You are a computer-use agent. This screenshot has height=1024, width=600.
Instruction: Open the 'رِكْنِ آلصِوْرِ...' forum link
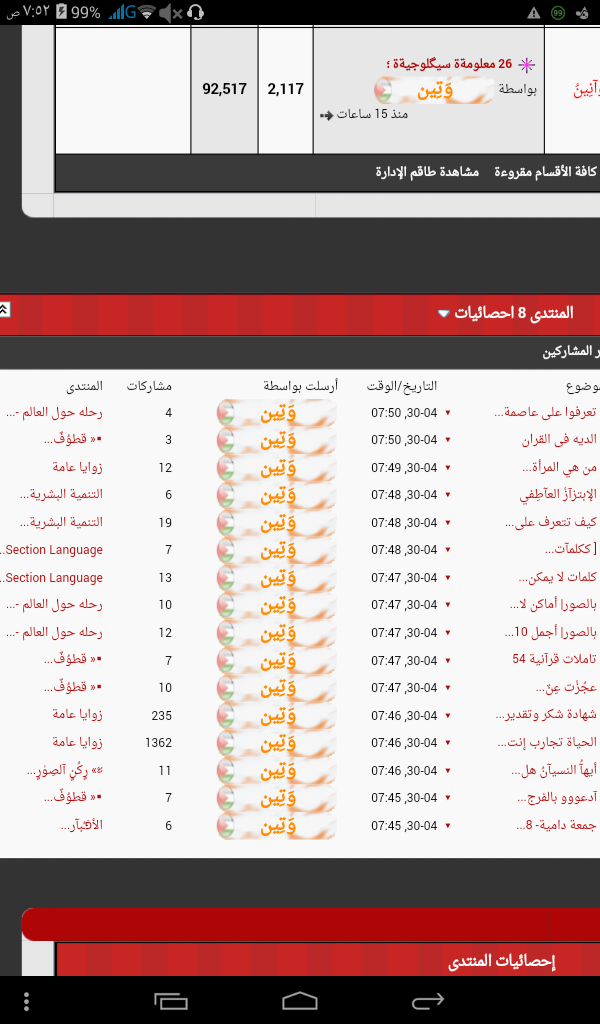click(x=65, y=771)
